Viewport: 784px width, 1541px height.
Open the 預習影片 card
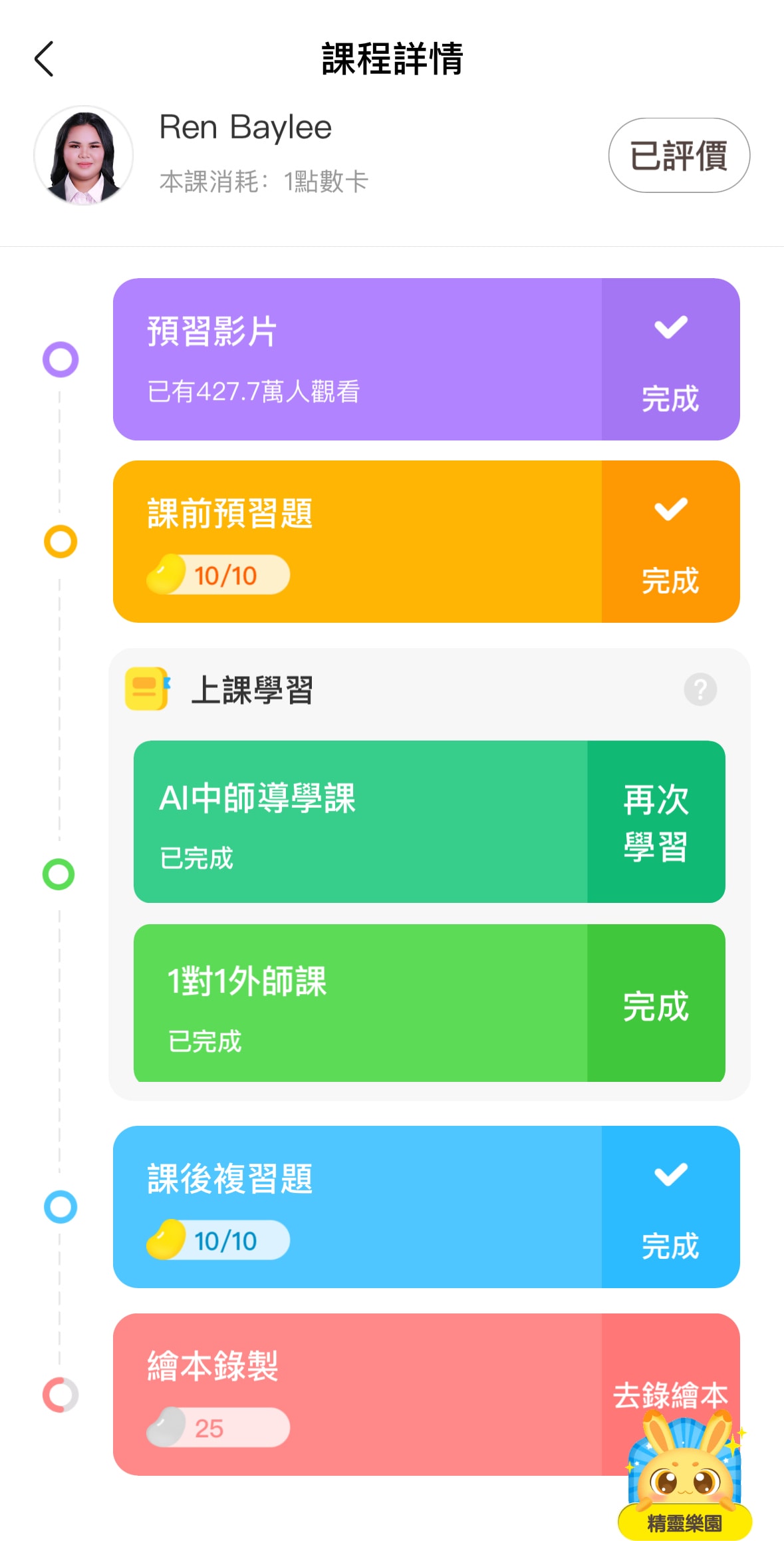click(358, 359)
